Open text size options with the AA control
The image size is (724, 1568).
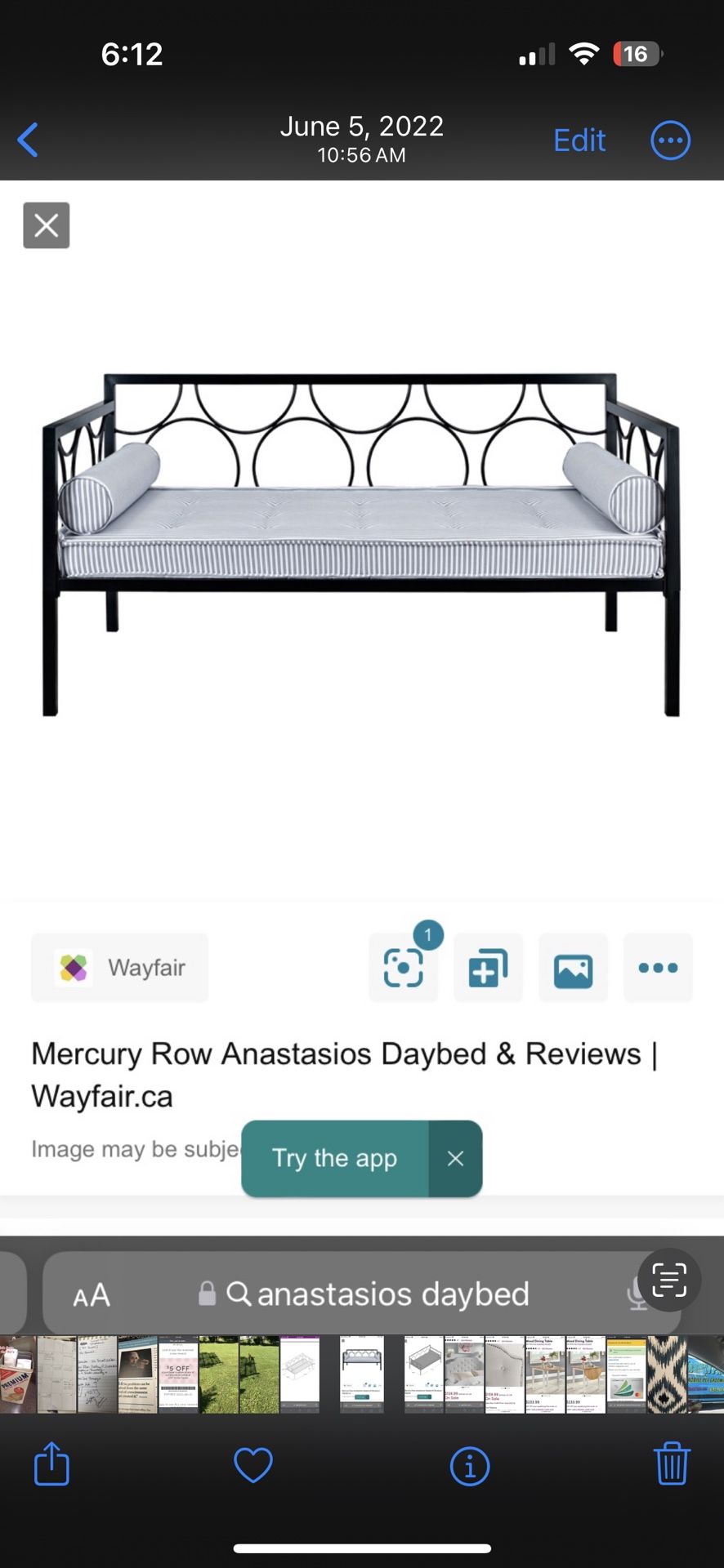coord(92,1293)
